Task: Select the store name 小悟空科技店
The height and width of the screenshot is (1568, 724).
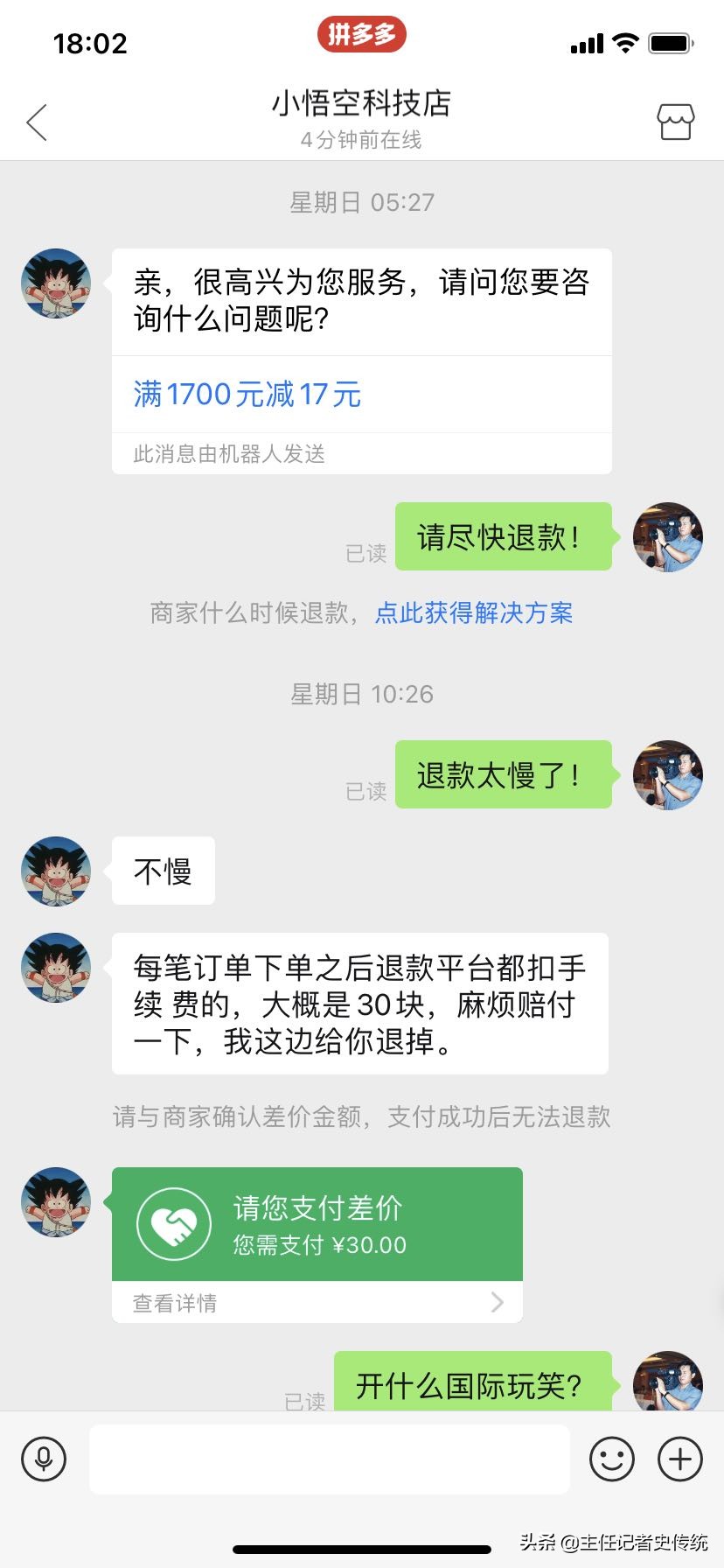Action: click(362, 103)
